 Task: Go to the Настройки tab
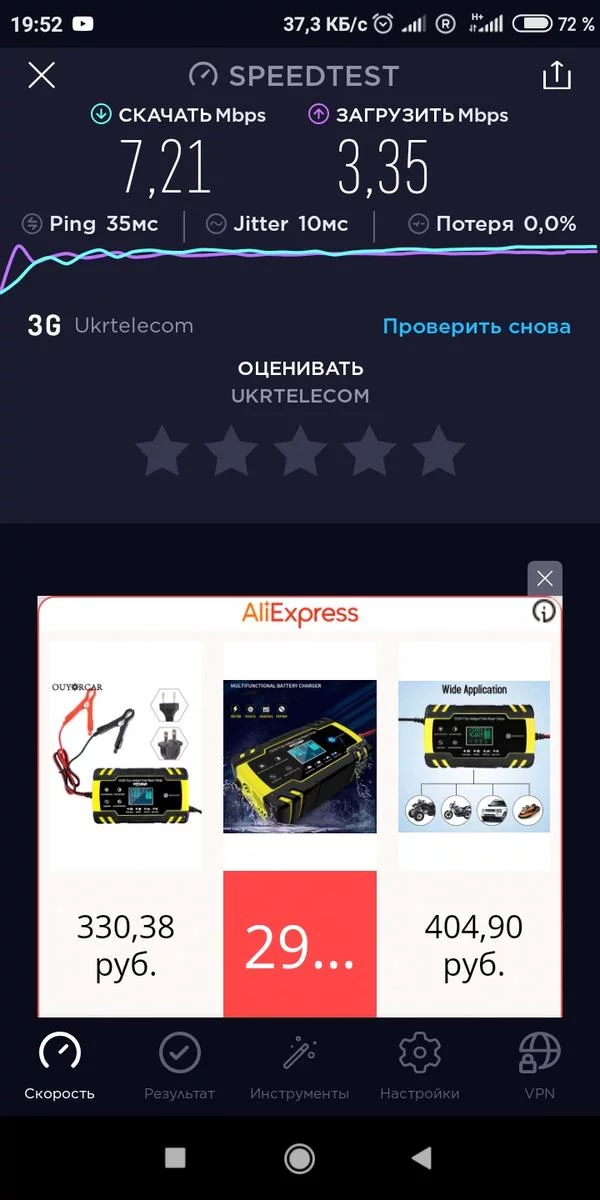tap(420, 1066)
